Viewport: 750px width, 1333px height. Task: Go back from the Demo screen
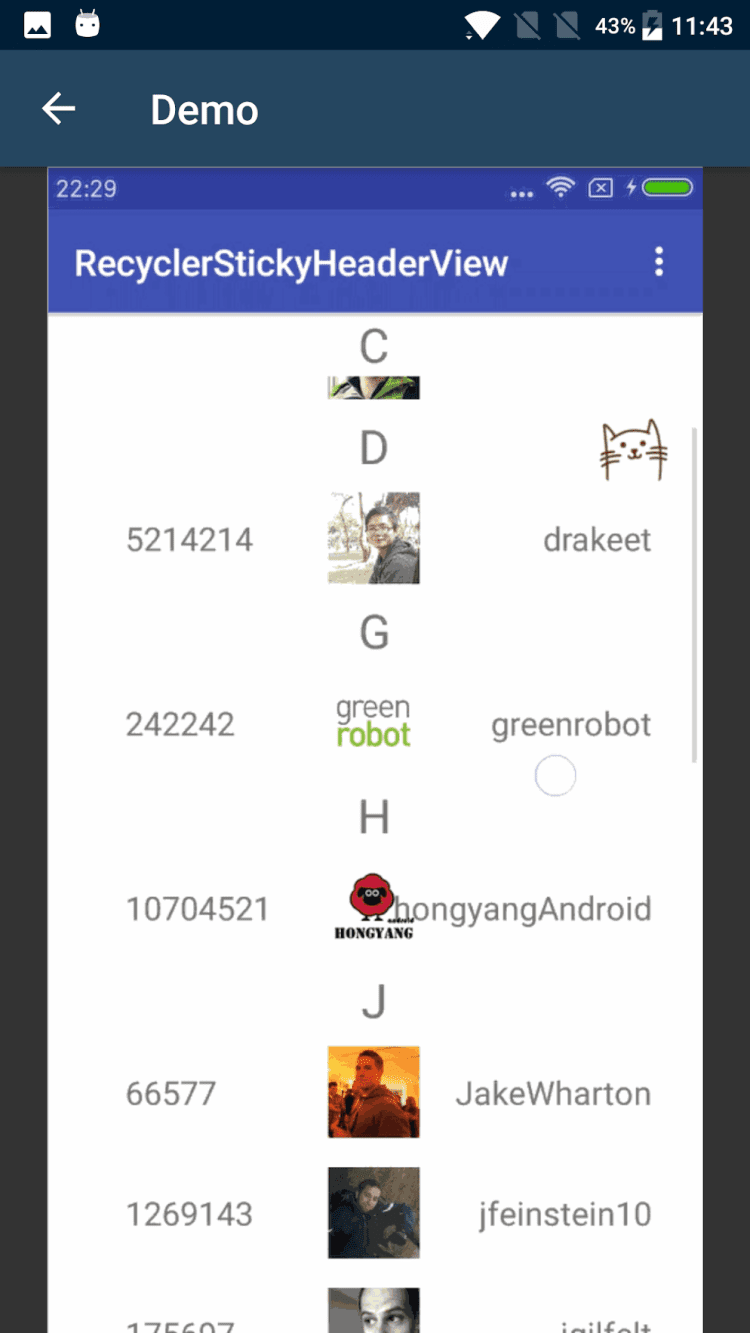click(x=58, y=109)
